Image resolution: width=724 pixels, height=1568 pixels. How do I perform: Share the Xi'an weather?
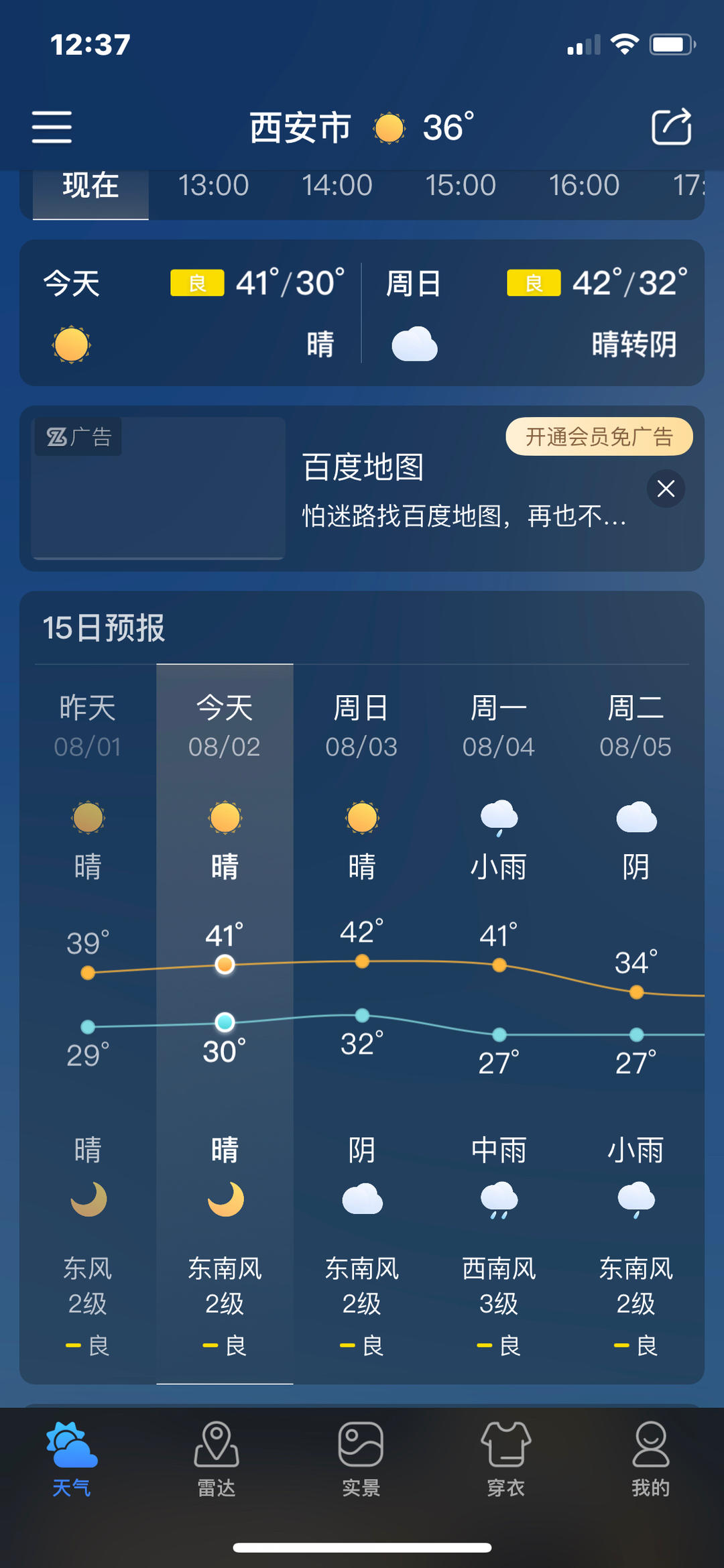(x=671, y=127)
